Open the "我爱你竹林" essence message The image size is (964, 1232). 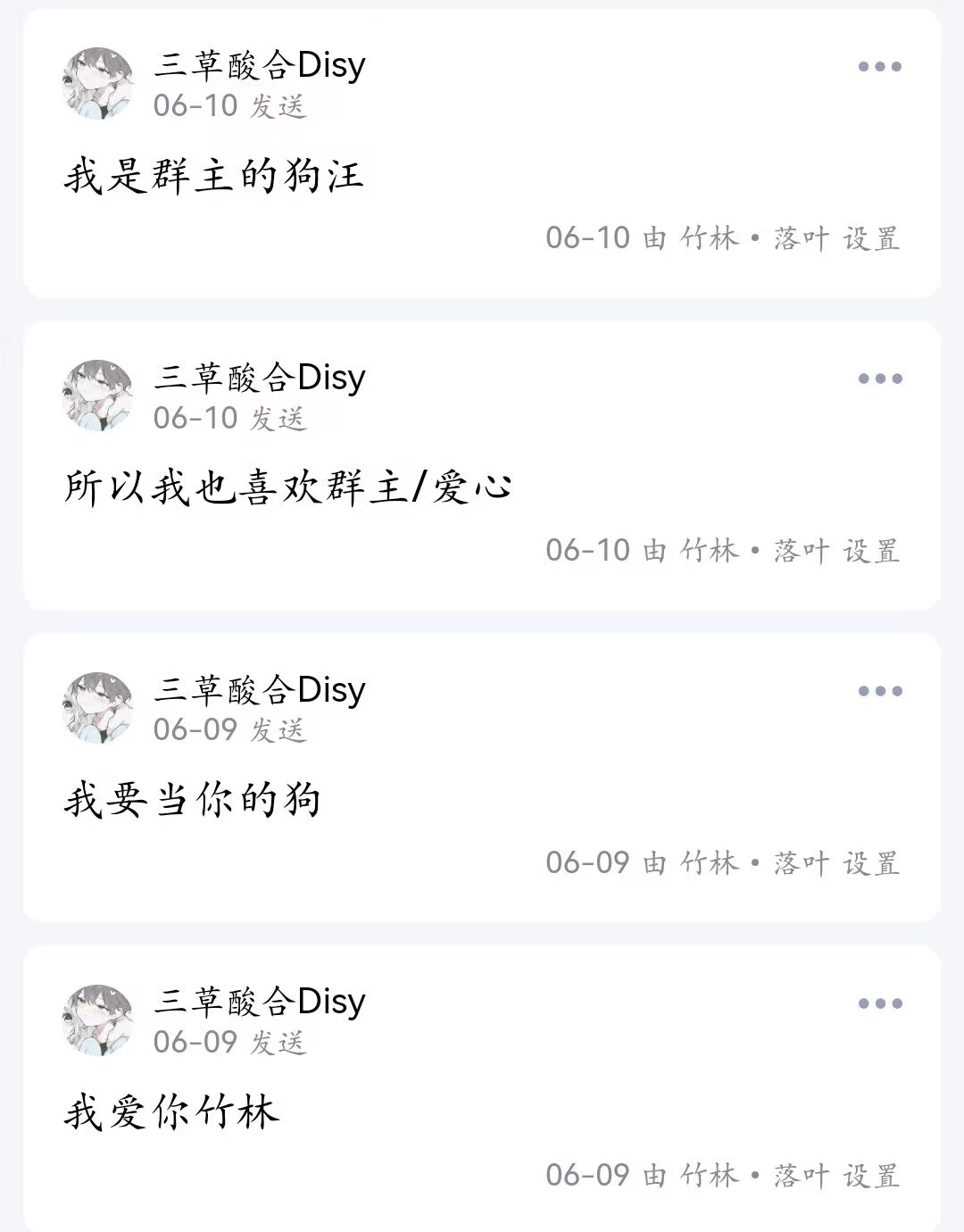[x=172, y=1112]
